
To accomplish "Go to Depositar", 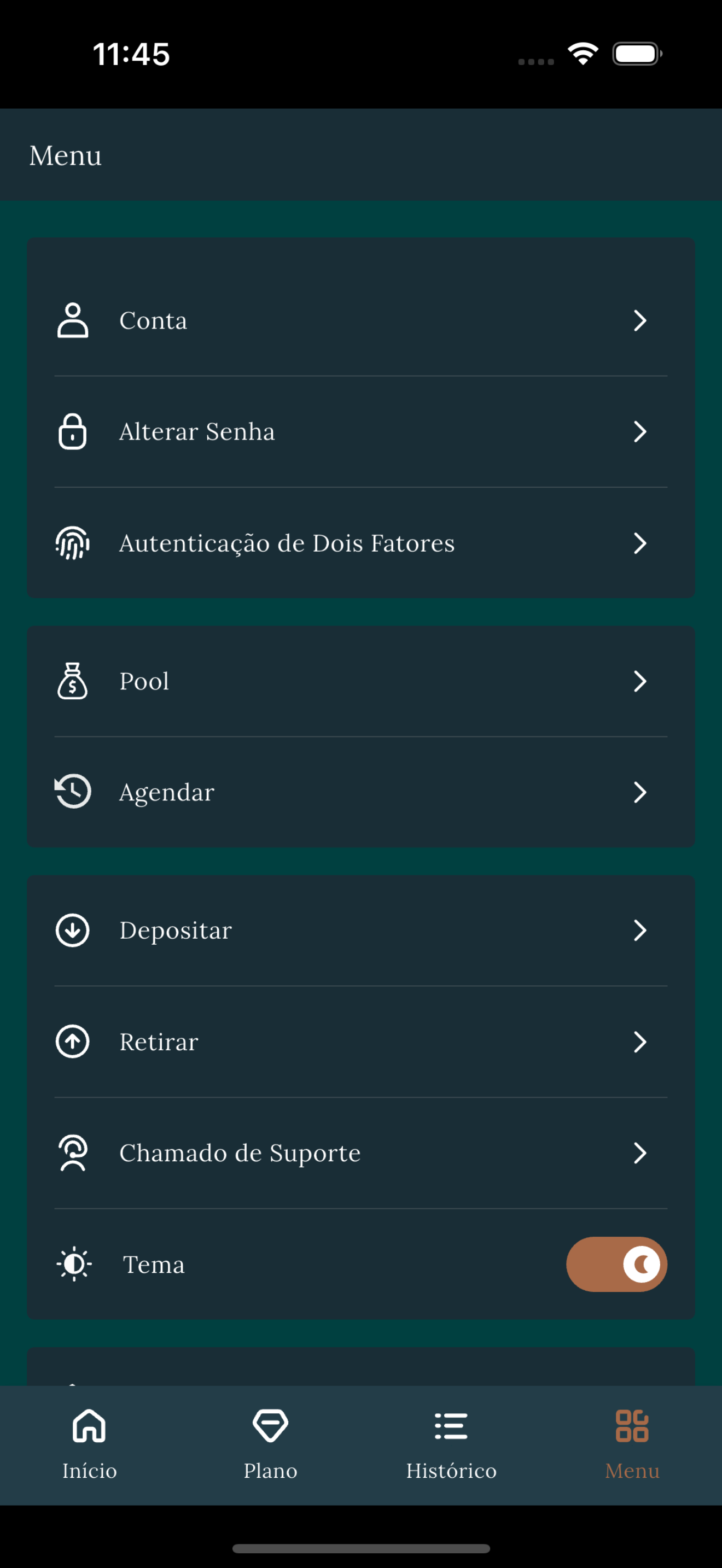I will 361,930.
